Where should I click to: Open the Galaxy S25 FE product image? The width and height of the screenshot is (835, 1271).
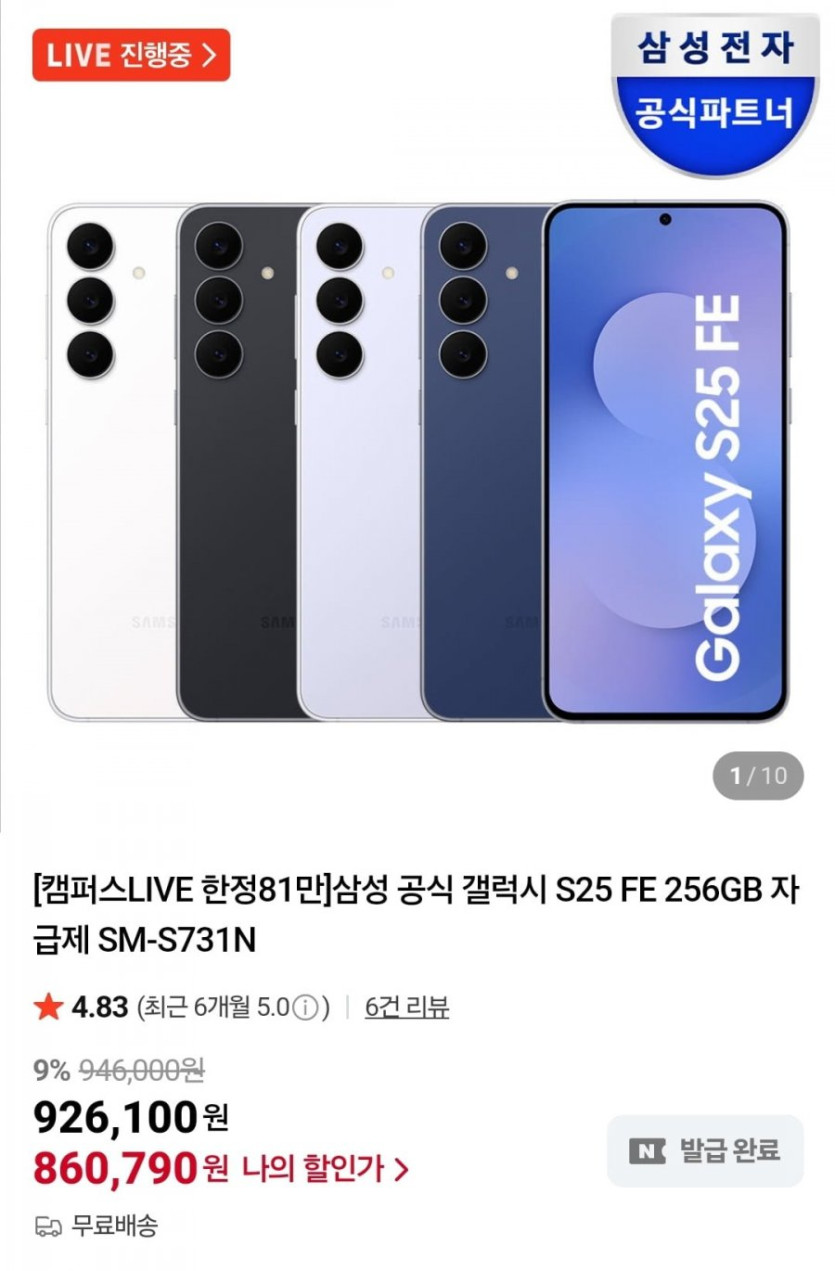[x=417, y=460]
